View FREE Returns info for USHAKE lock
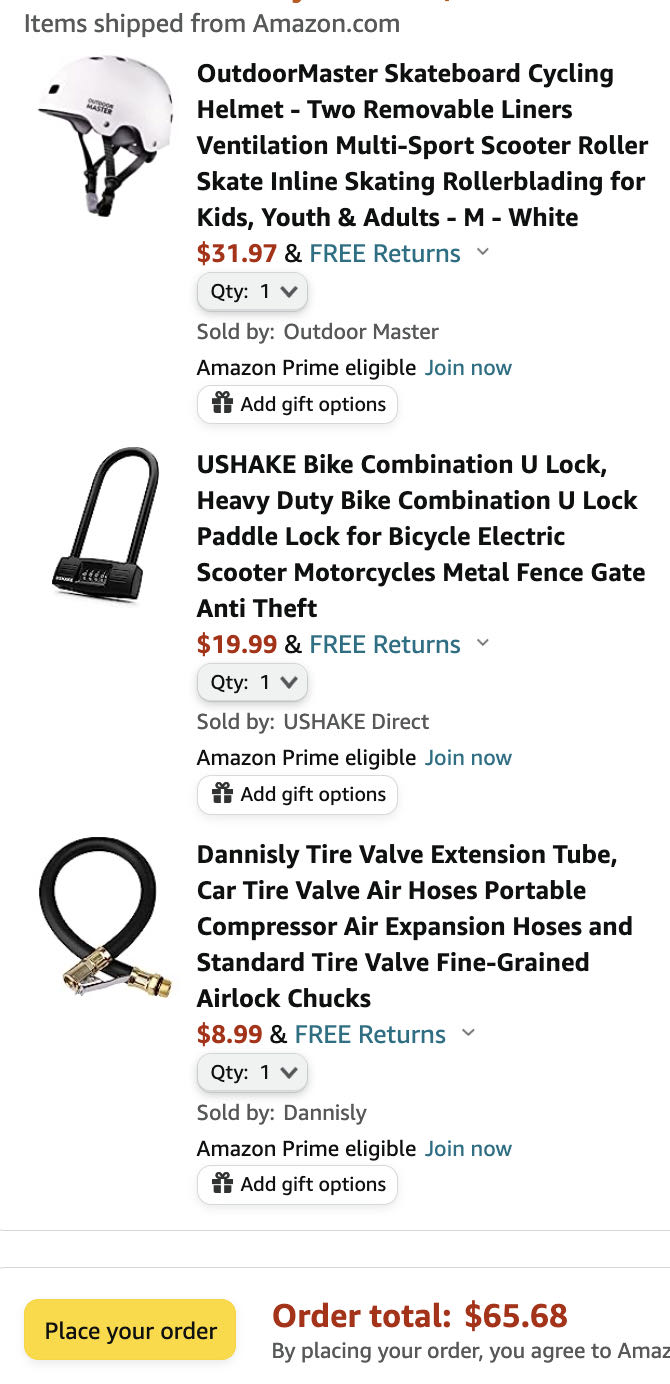The image size is (670, 1384). click(398, 644)
